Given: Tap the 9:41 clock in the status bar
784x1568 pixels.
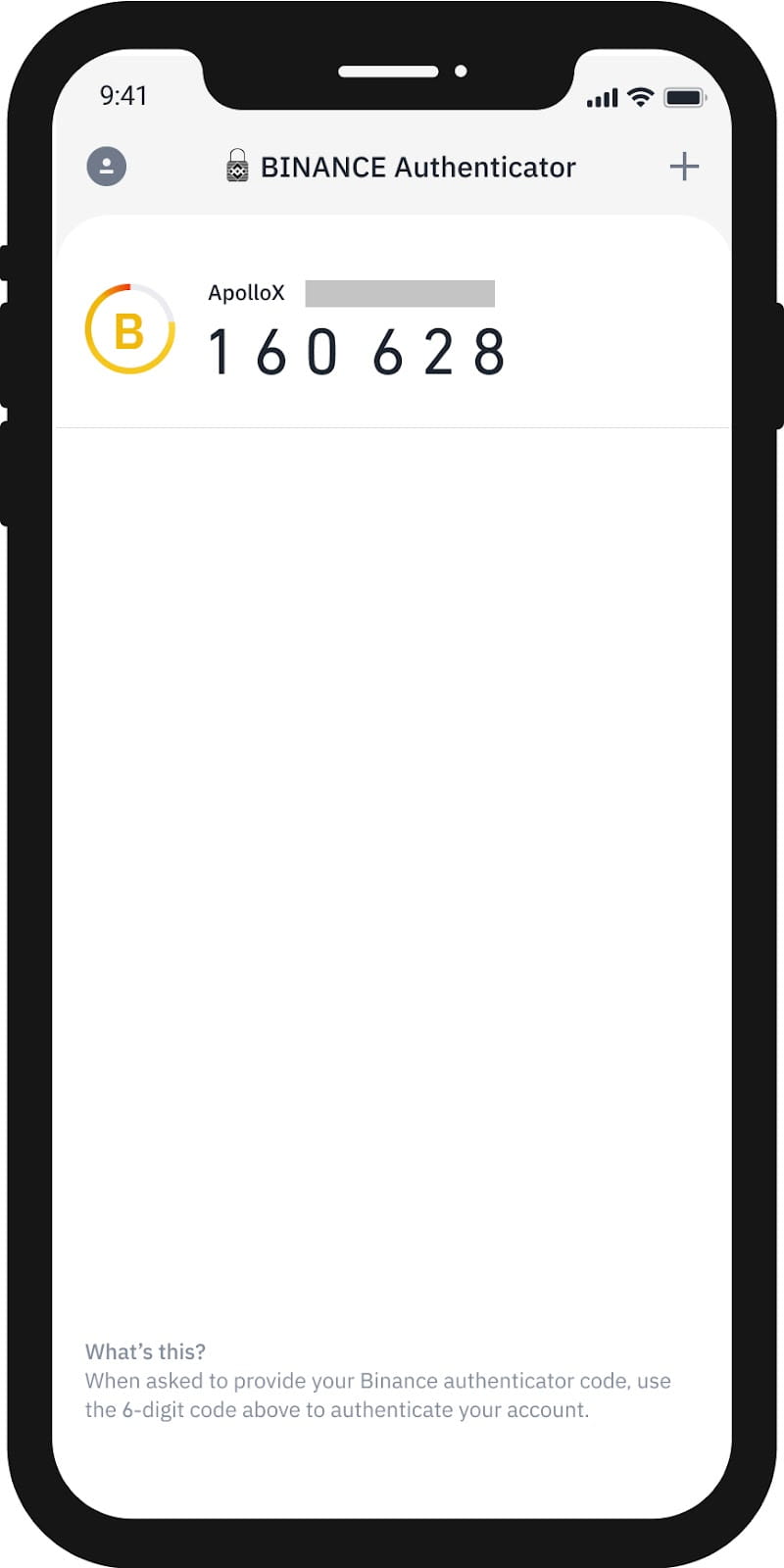Looking at the screenshot, I should click(123, 95).
